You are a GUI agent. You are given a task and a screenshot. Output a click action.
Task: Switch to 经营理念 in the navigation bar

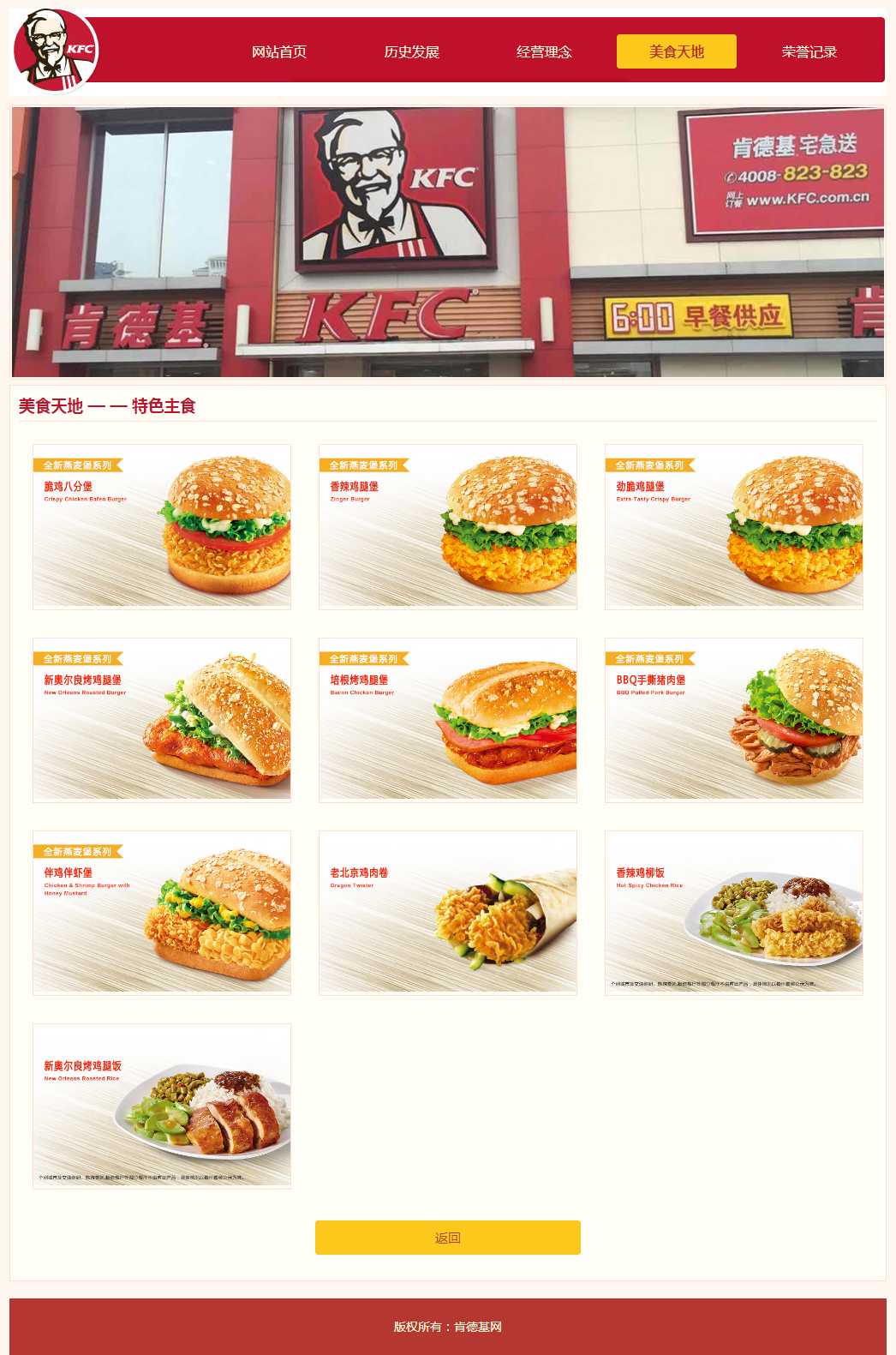pyautogui.click(x=544, y=51)
